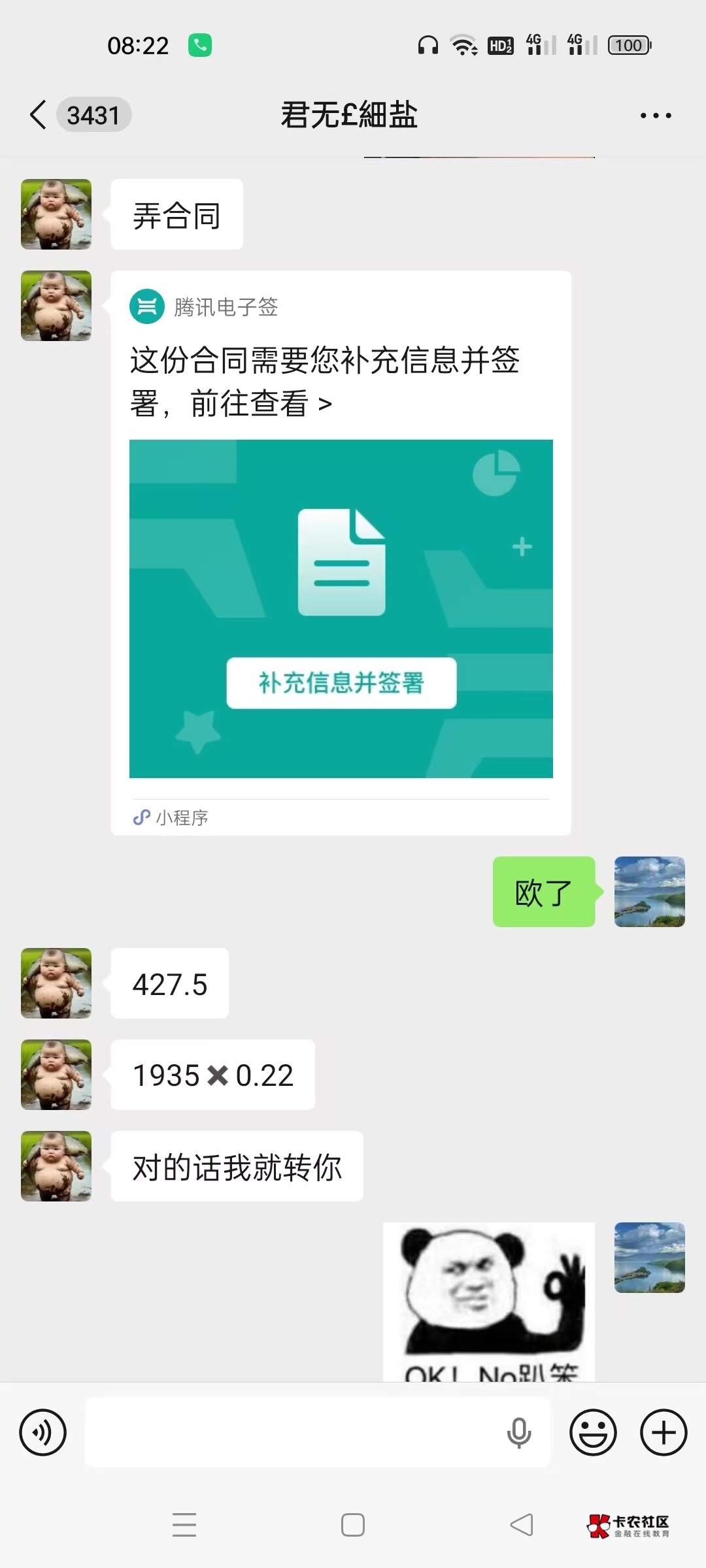Tap the microphone in the input box
This screenshot has width=706, height=1568.
(519, 1433)
